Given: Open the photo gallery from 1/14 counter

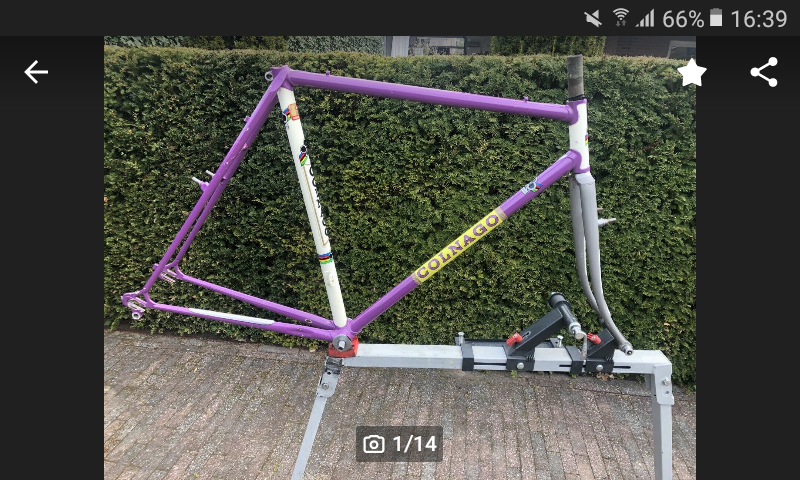Looking at the screenshot, I should 399,444.
